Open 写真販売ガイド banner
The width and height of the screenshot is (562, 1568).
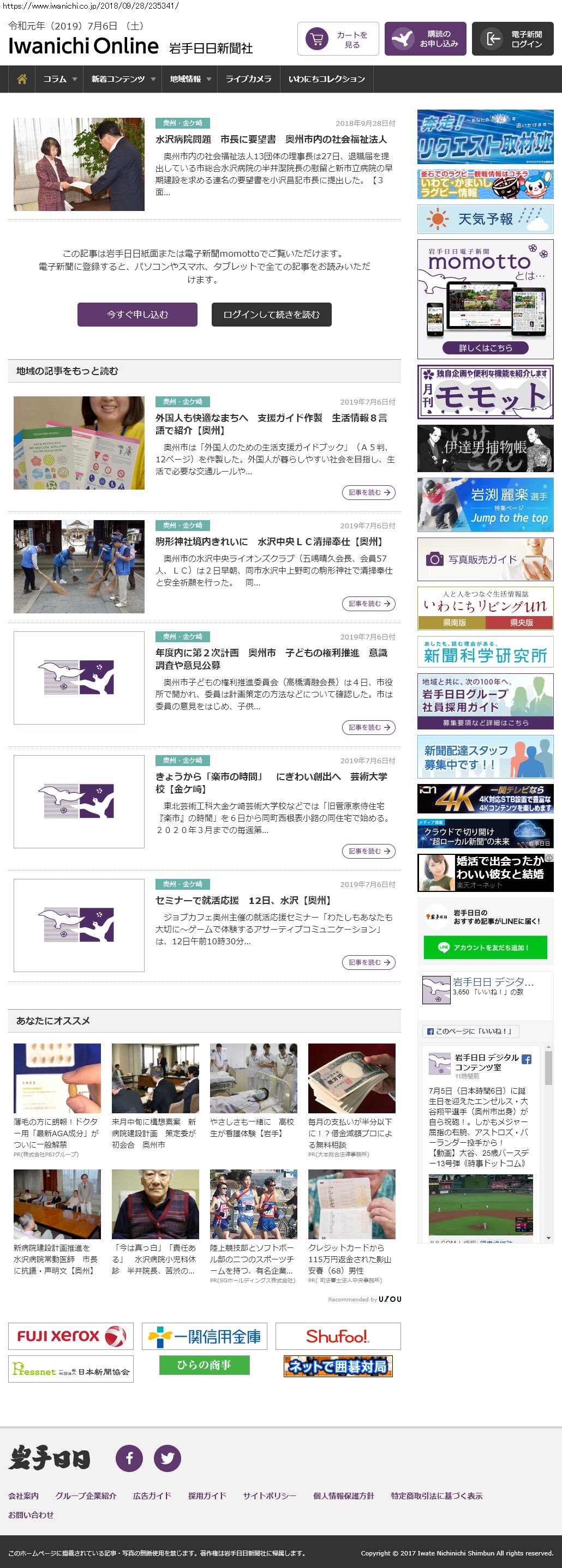(485, 559)
